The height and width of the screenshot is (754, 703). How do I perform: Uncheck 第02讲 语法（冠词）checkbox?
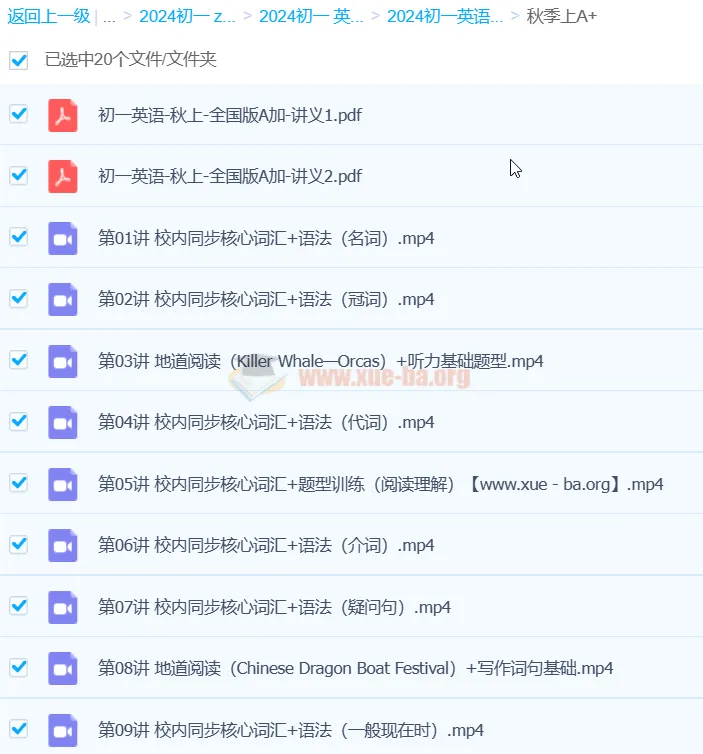point(18,298)
